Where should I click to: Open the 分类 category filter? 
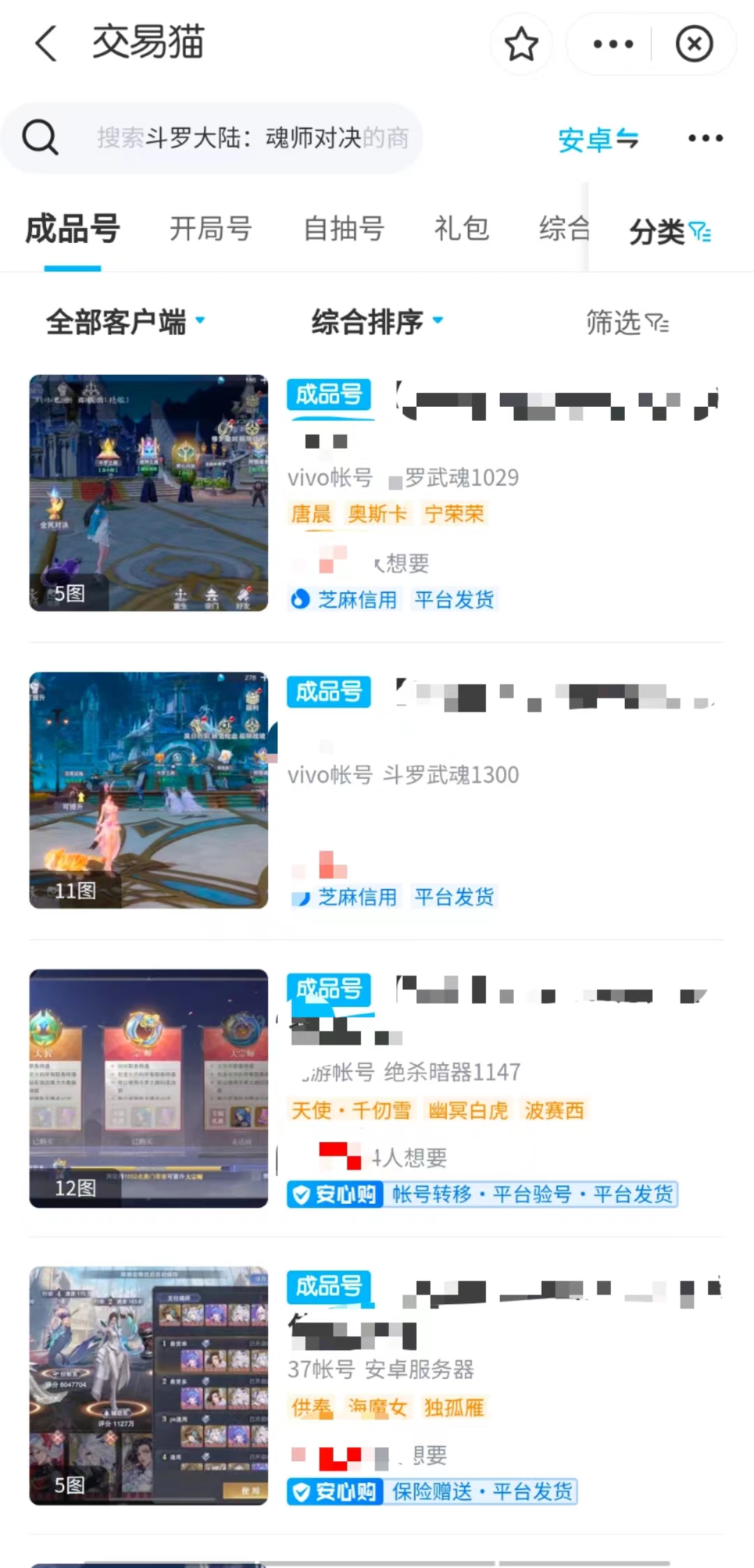pos(669,232)
